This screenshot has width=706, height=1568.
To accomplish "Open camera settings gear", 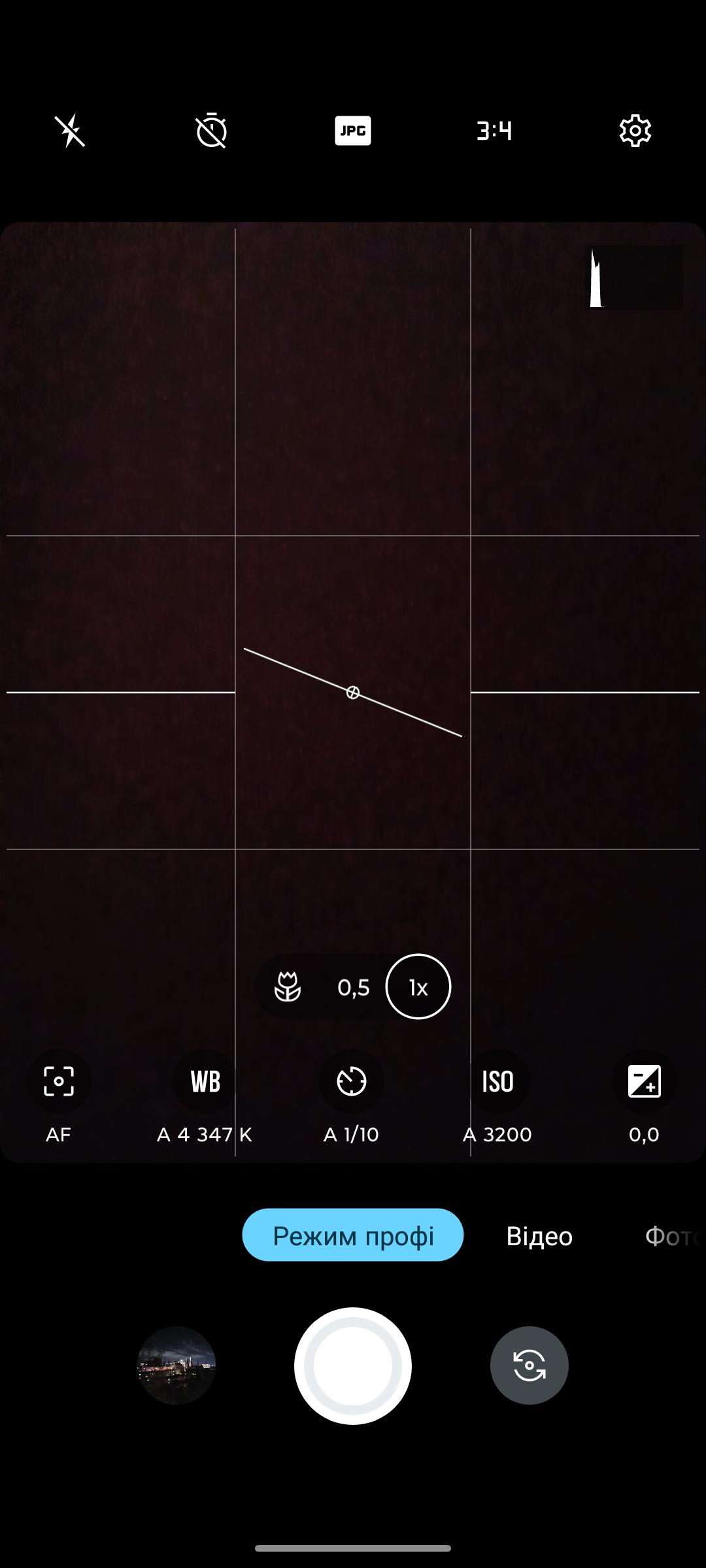I will 635,131.
